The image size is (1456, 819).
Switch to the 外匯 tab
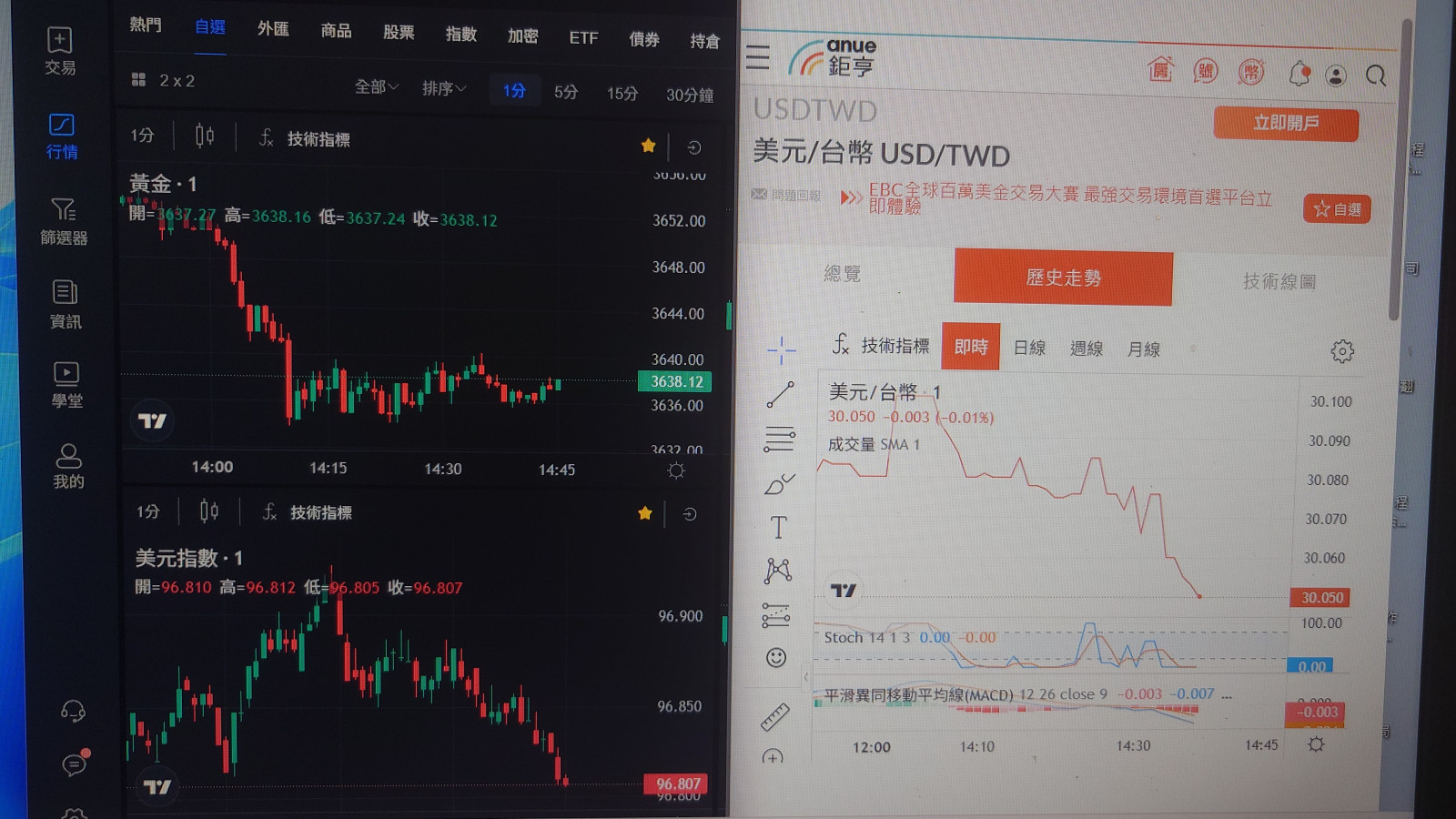coord(273,29)
